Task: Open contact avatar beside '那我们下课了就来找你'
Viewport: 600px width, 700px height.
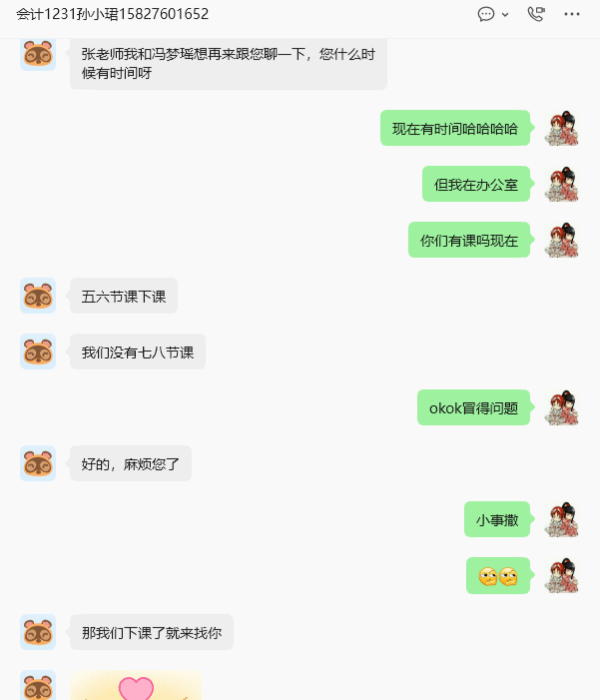Action: click(x=38, y=632)
